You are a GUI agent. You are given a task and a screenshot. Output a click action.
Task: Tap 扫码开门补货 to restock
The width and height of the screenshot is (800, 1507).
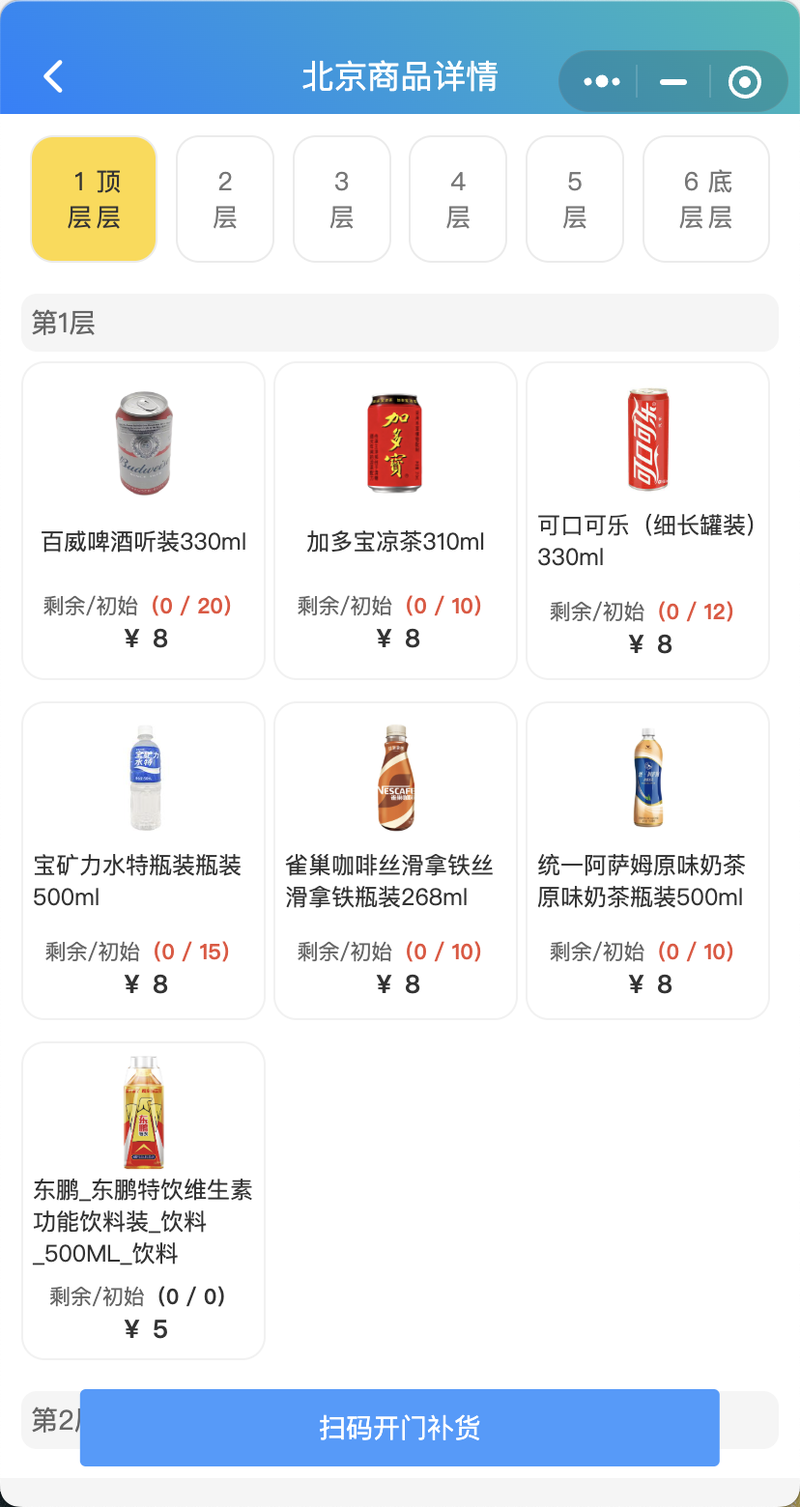400,1427
